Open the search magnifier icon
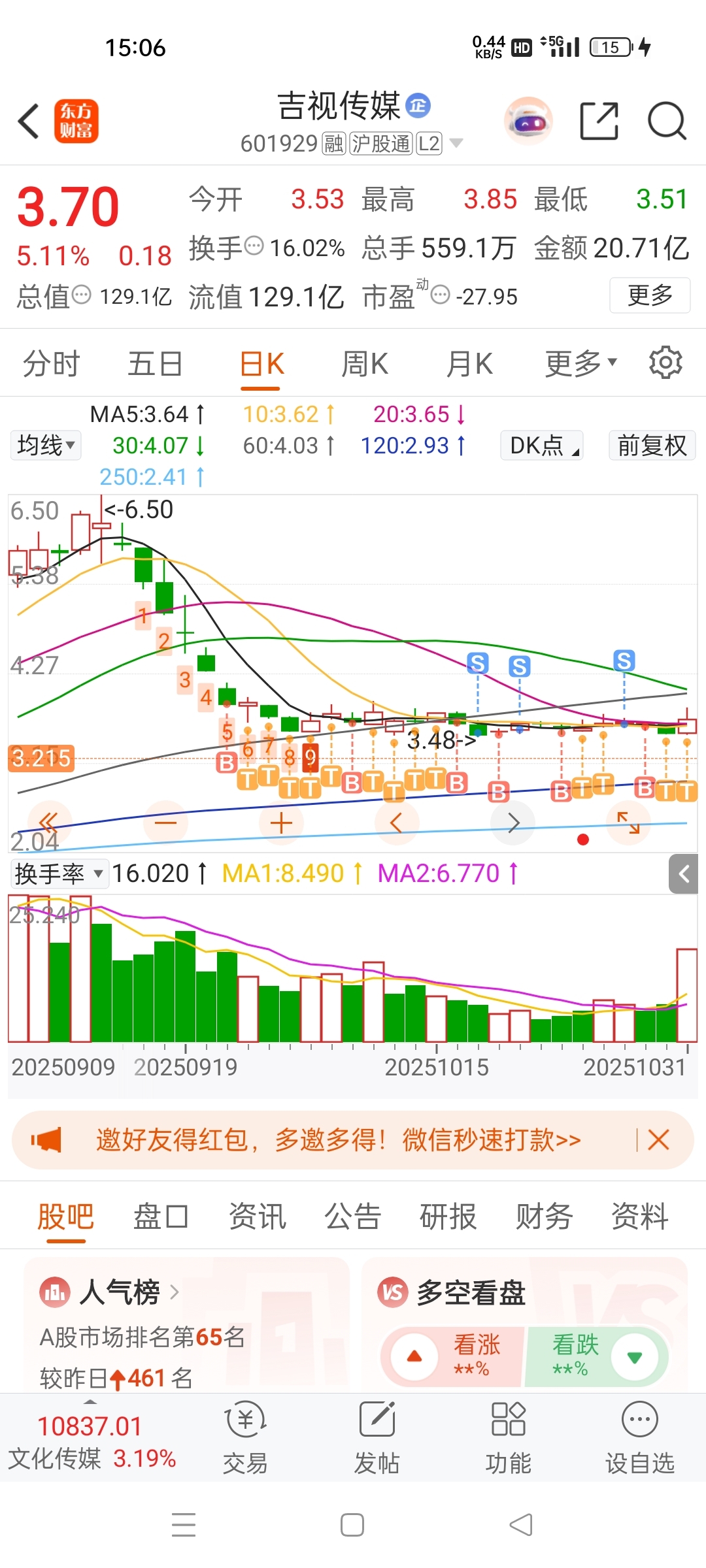Image resolution: width=706 pixels, height=1568 pixels. (666, 122)
